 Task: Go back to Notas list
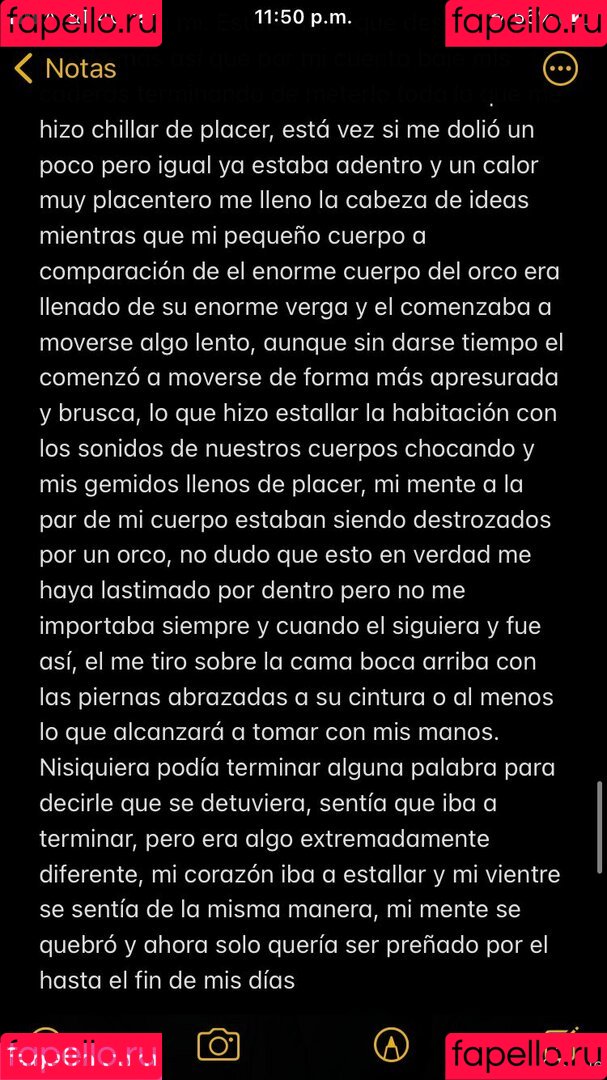pos(65,69)
